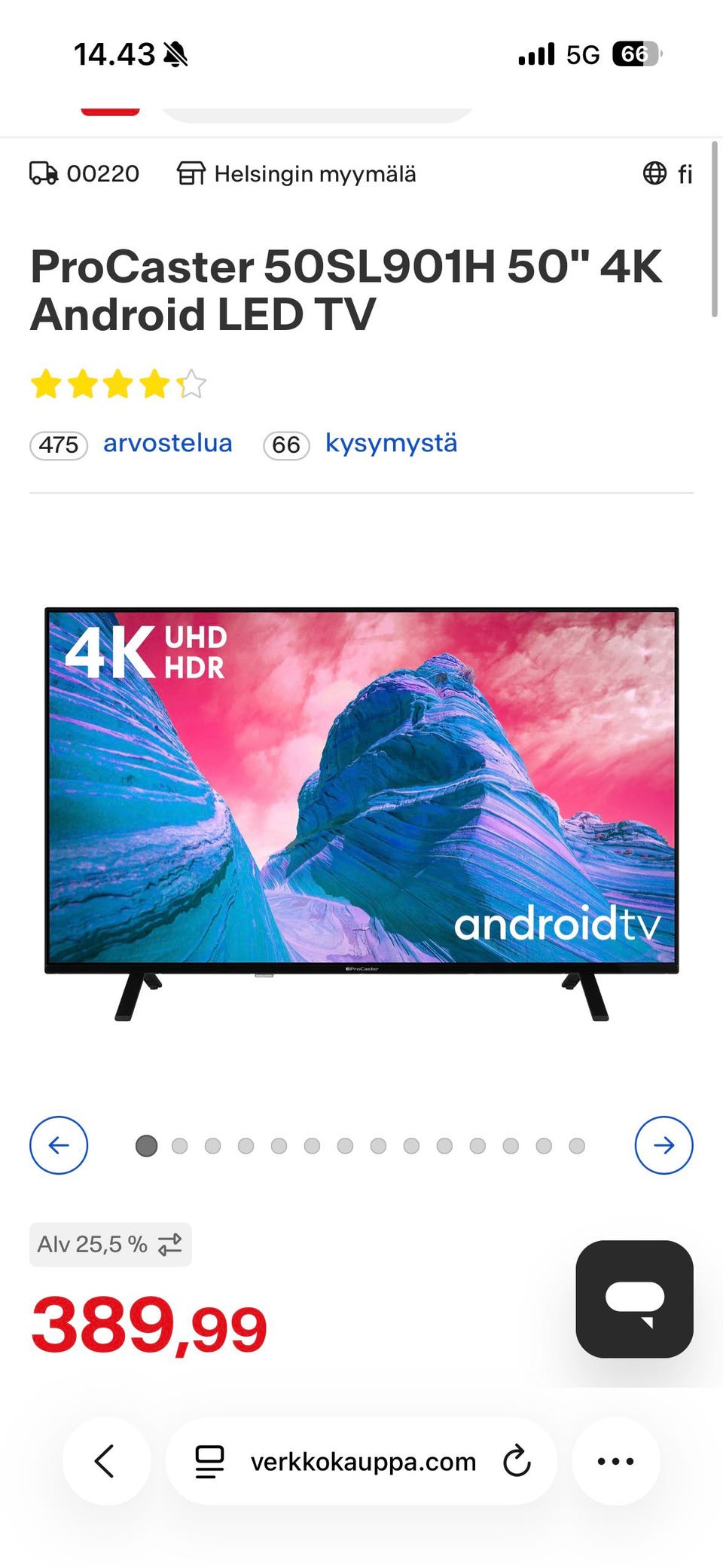Go back in the browser
Image resolution: width=723 pixels, height=1568 pixels.
click(106, 1461)
